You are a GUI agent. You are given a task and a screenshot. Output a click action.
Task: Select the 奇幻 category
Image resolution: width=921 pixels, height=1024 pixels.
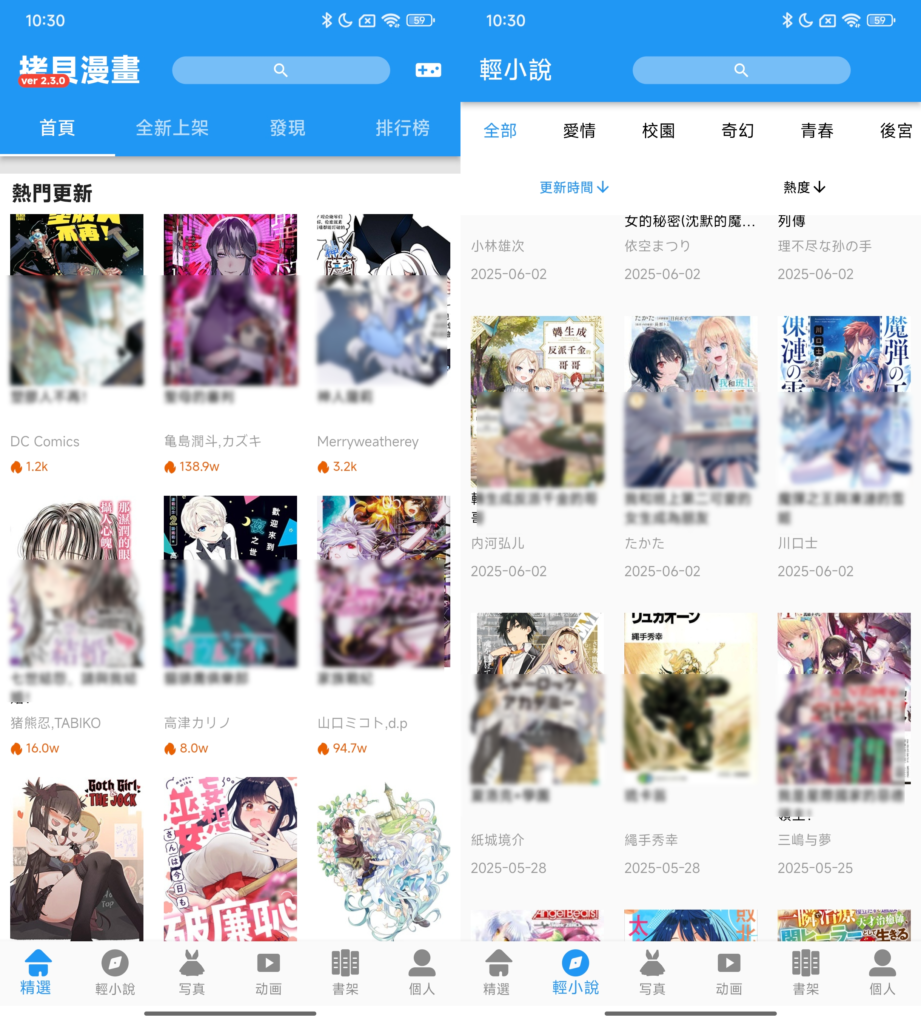coord(738,130)
